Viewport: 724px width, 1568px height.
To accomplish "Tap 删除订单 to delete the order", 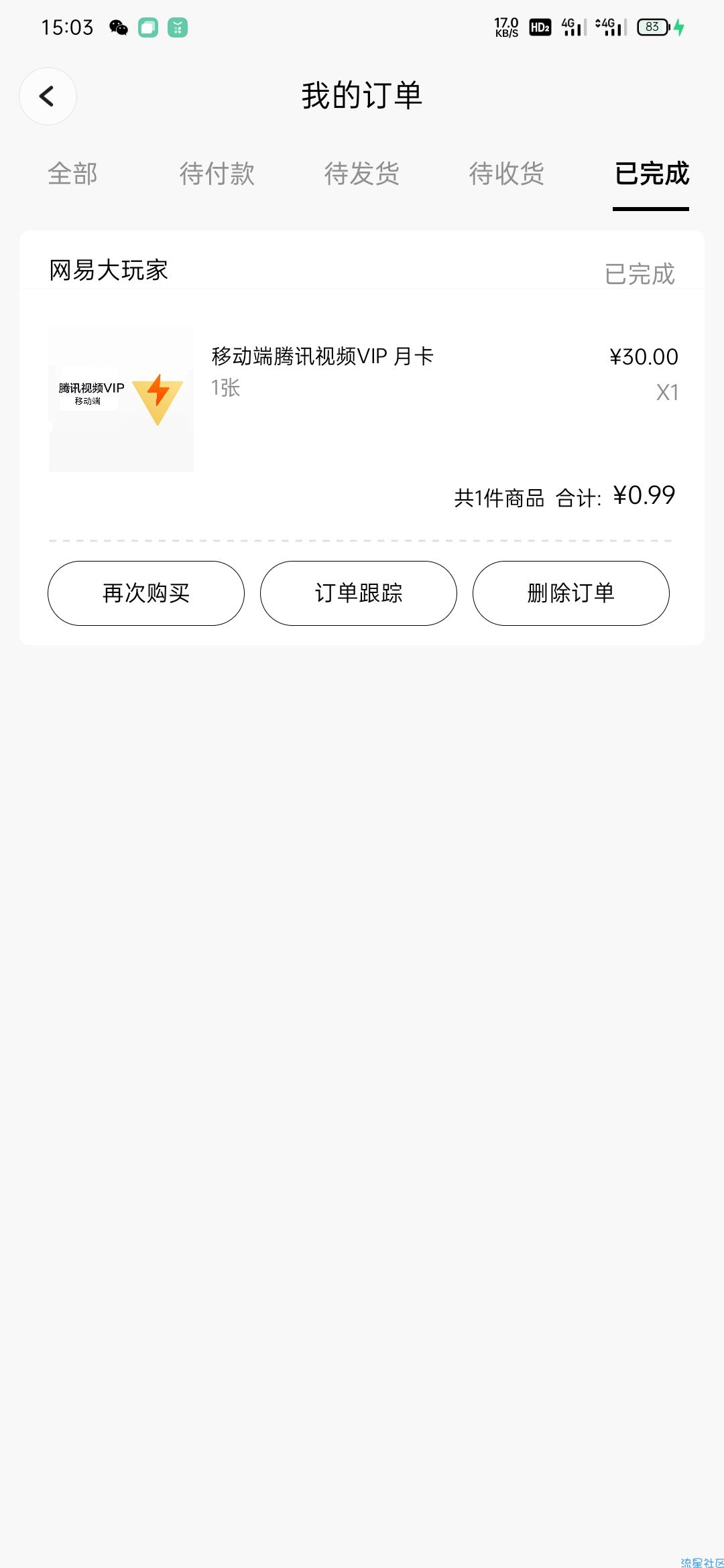I will click(x=571, y=593).
